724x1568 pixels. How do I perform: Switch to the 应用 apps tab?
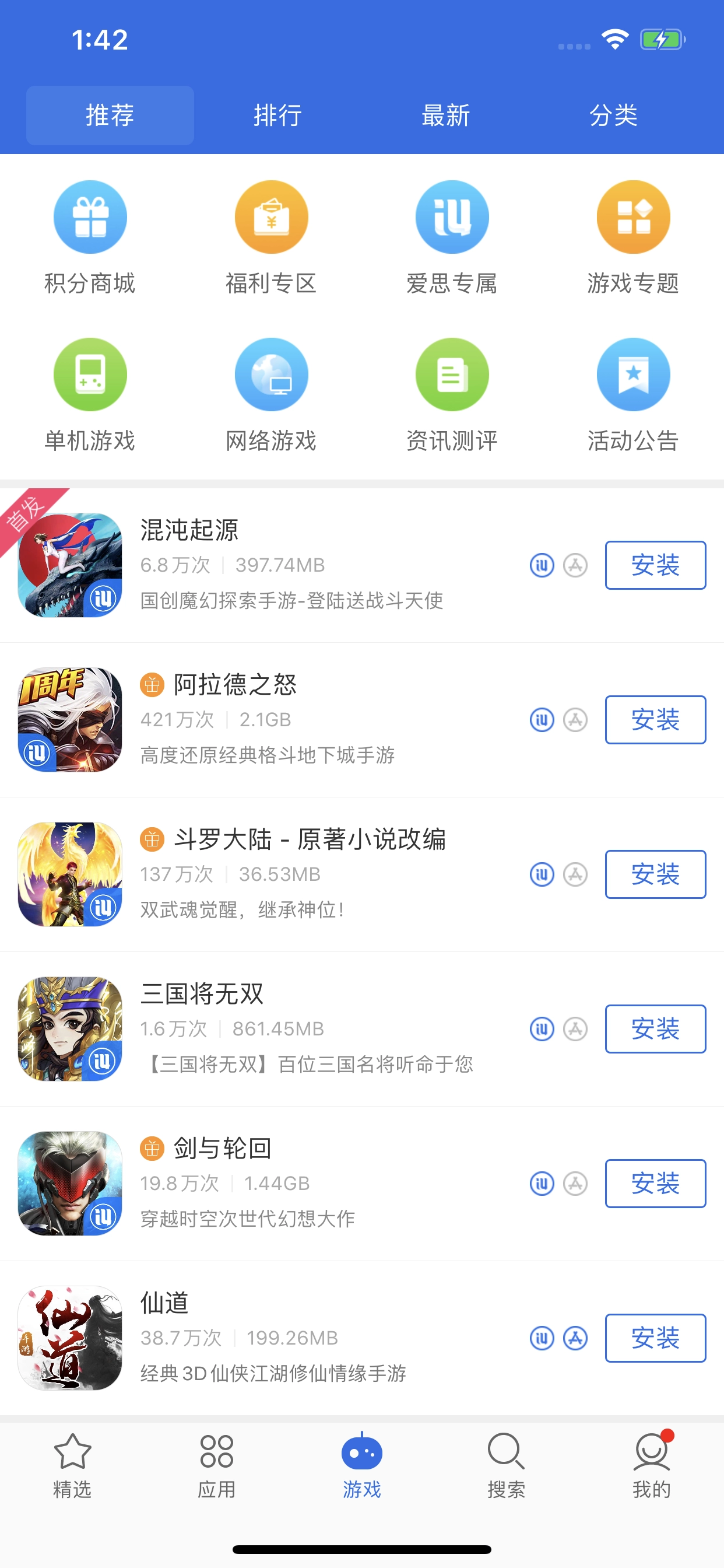coord(217,1467)
